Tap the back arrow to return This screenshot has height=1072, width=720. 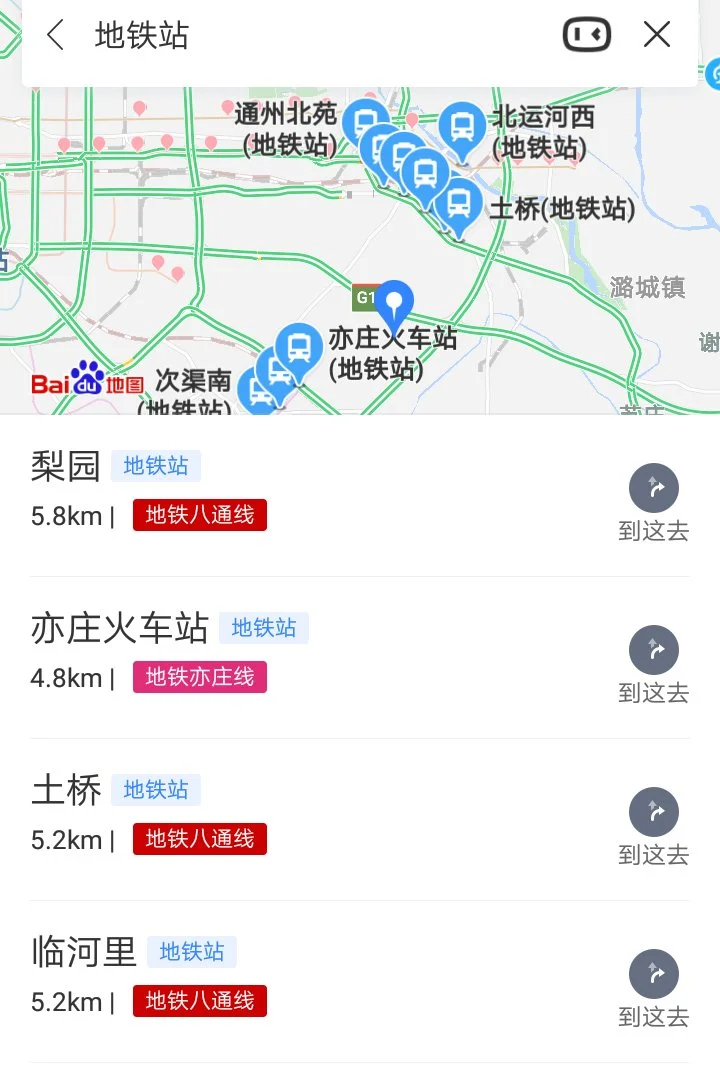coord(54,35)
